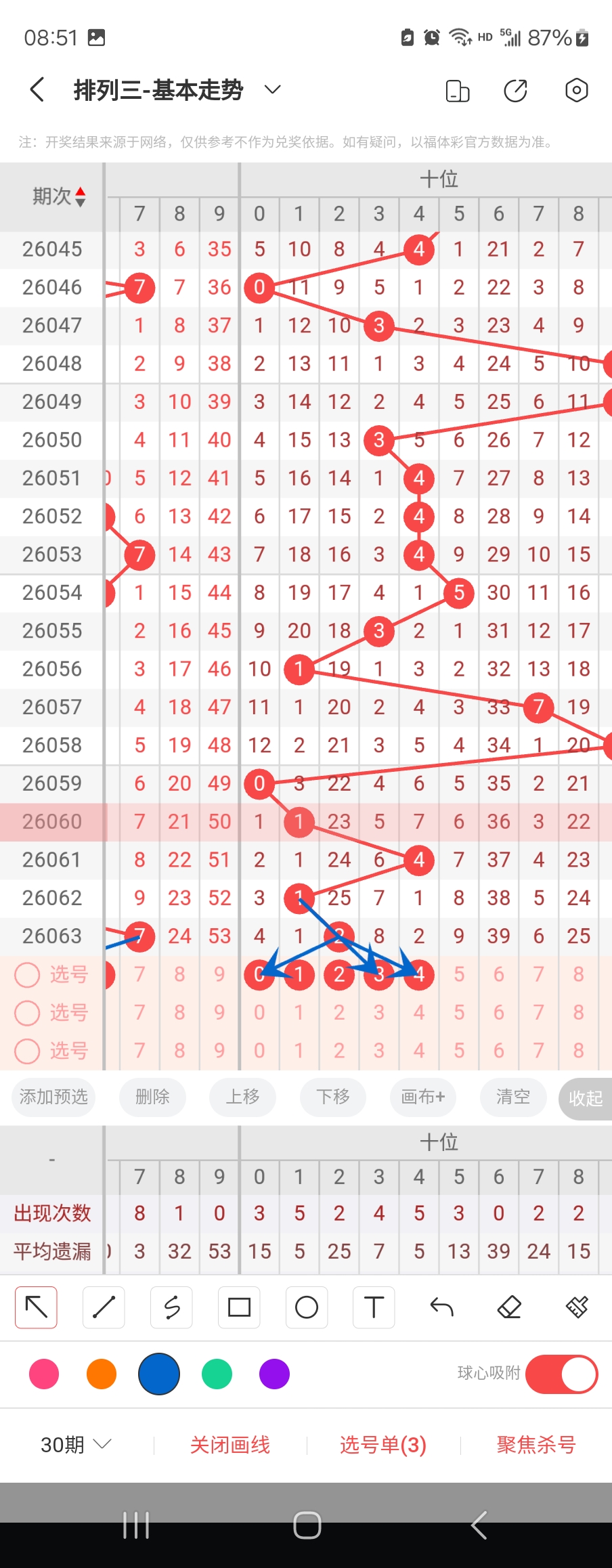Tap 关闭画线 to close drawing

[230, 1445]
